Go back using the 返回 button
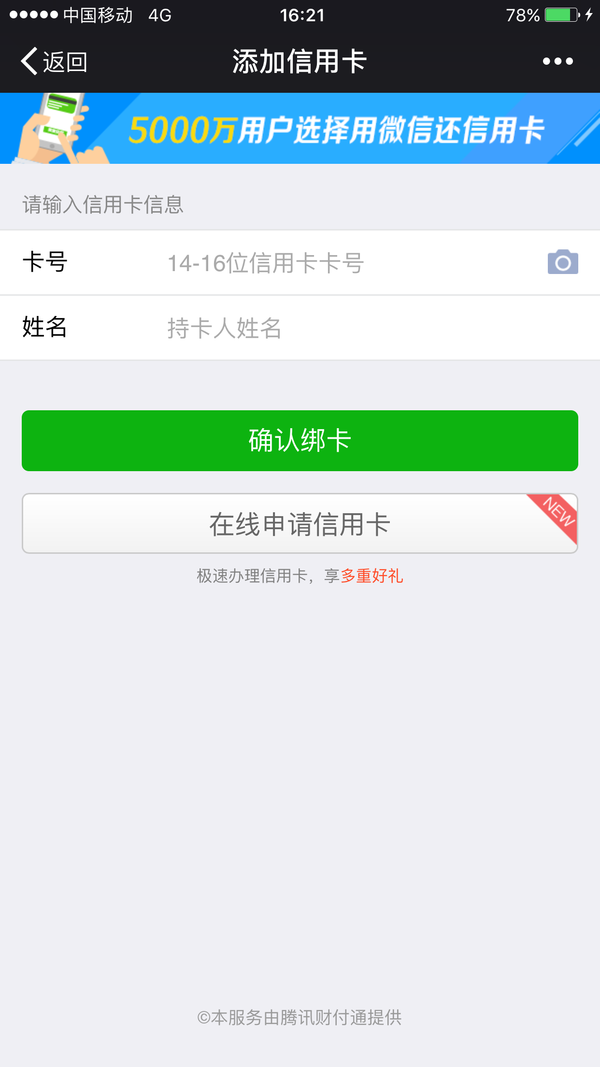Screen dimensions: 600x1067 point(54,62)
